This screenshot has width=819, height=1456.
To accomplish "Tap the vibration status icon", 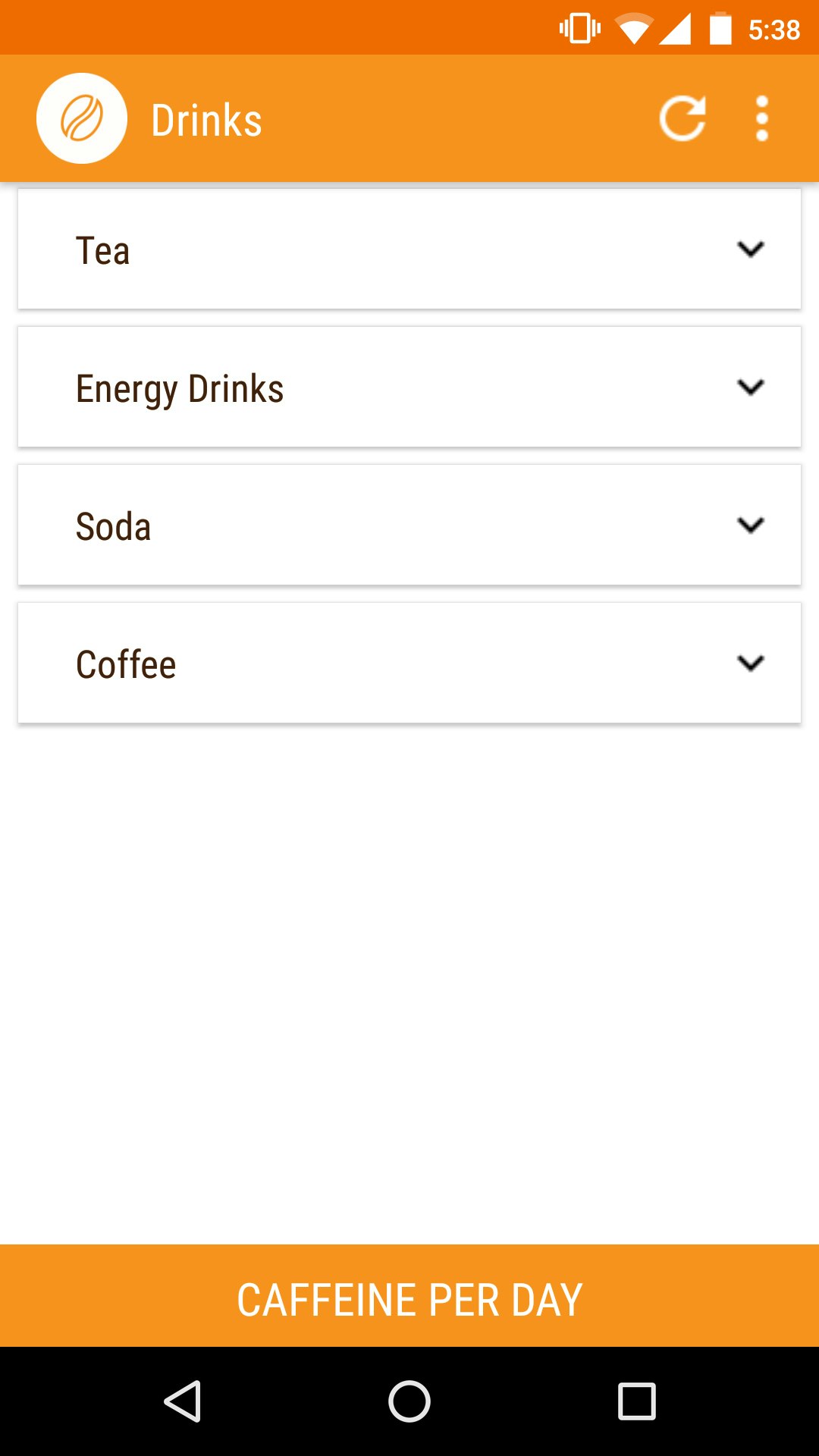I will coord(578,29).
